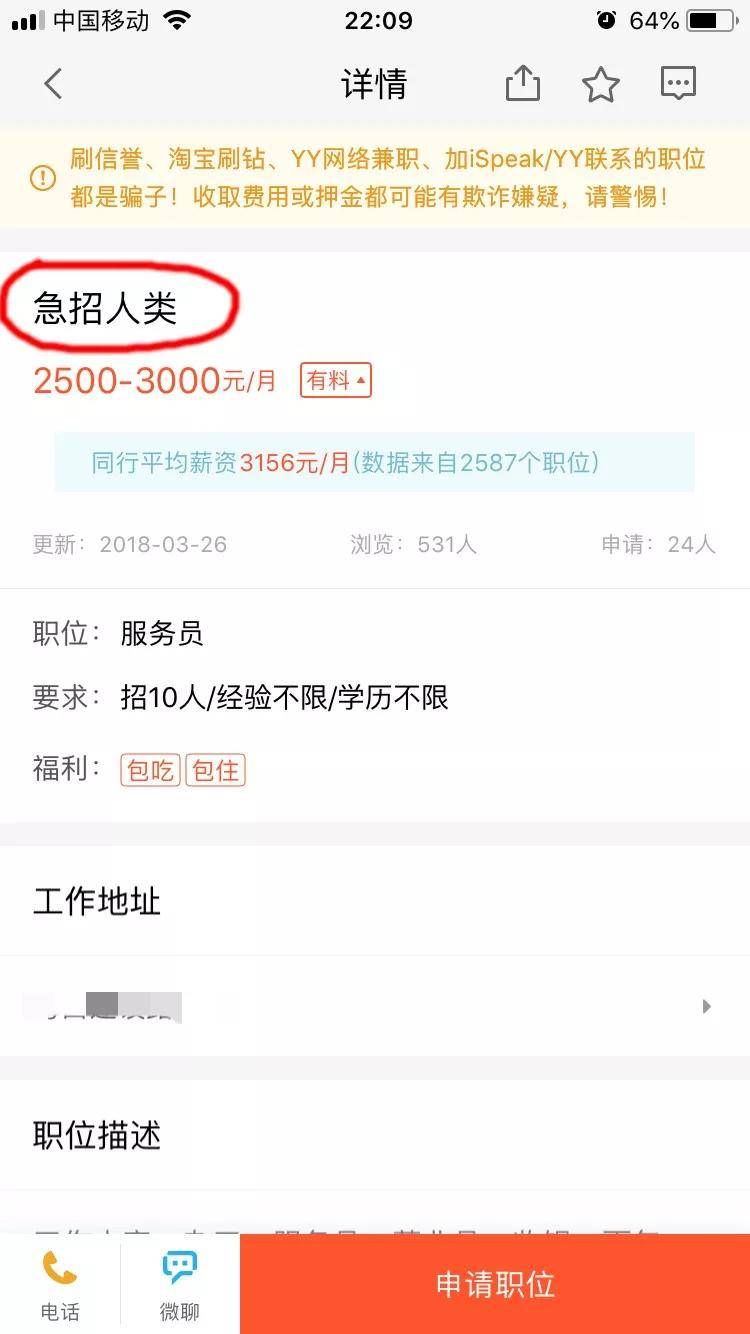Bookmark this job with the star

click(600, 85)
